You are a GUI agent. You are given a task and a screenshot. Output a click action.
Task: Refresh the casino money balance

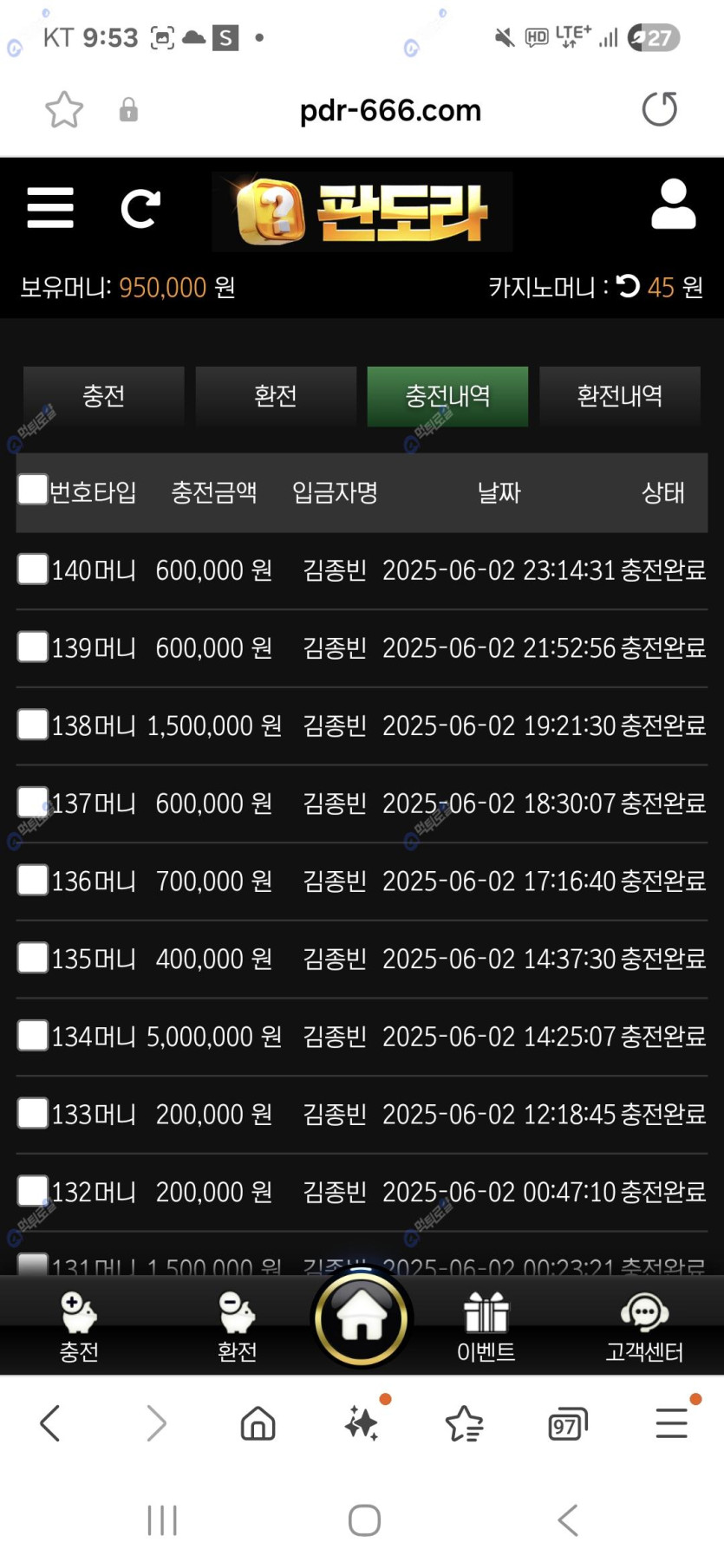click(627, 286)
